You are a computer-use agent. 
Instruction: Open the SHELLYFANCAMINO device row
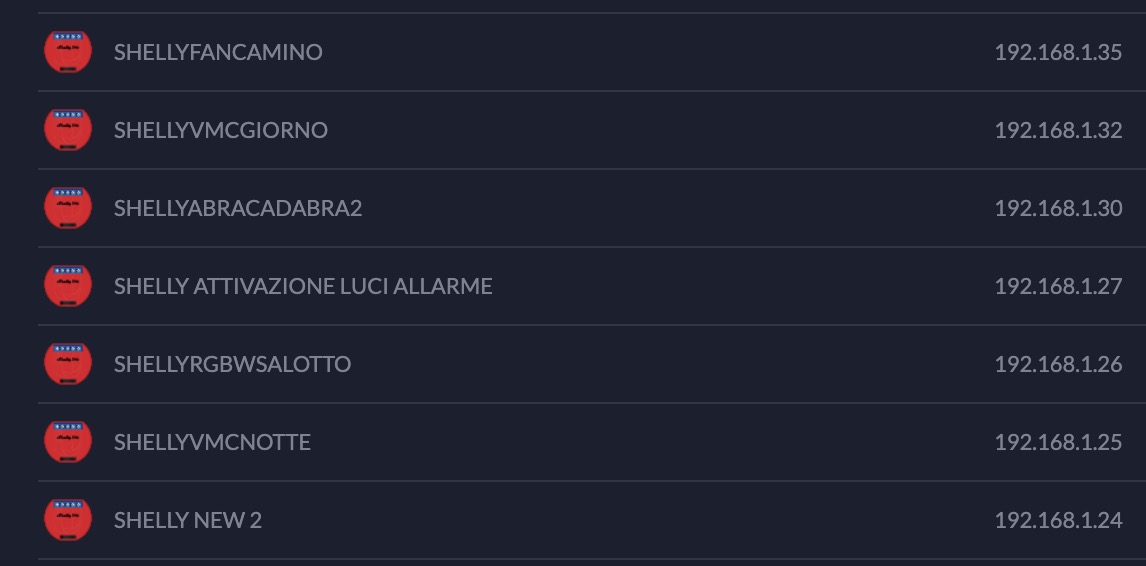[x=218, y=52]
